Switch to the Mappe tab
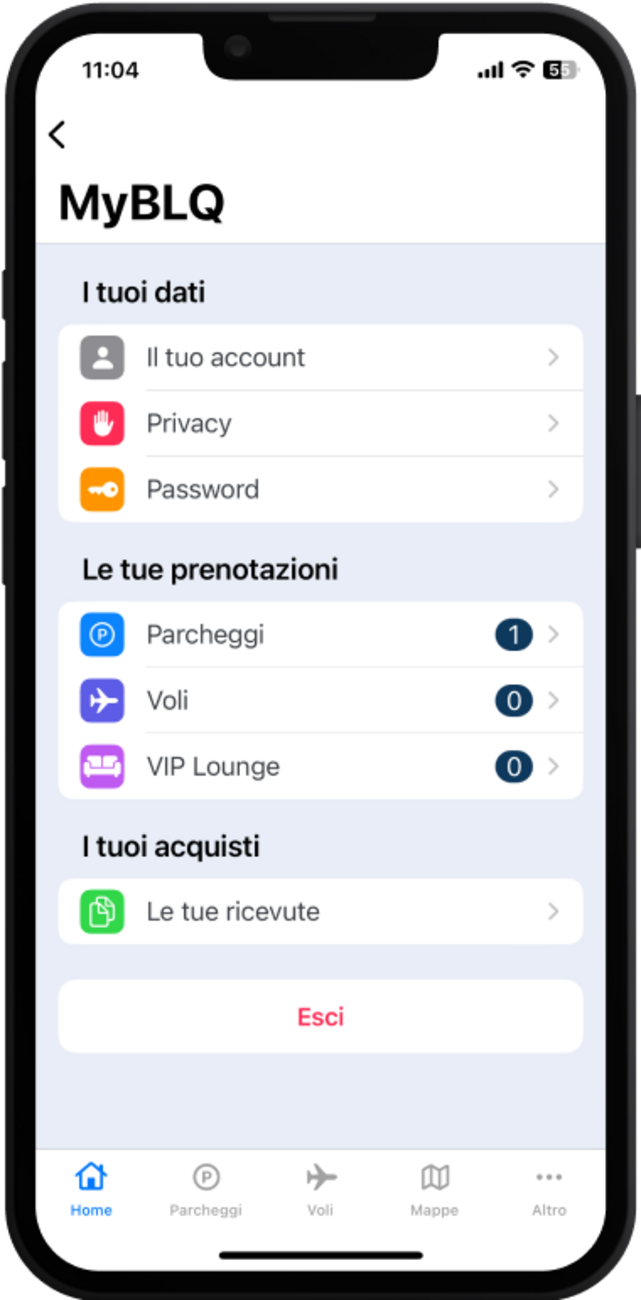The width and height of the screenshot is (641, 1300). (x=435, y=1189)
